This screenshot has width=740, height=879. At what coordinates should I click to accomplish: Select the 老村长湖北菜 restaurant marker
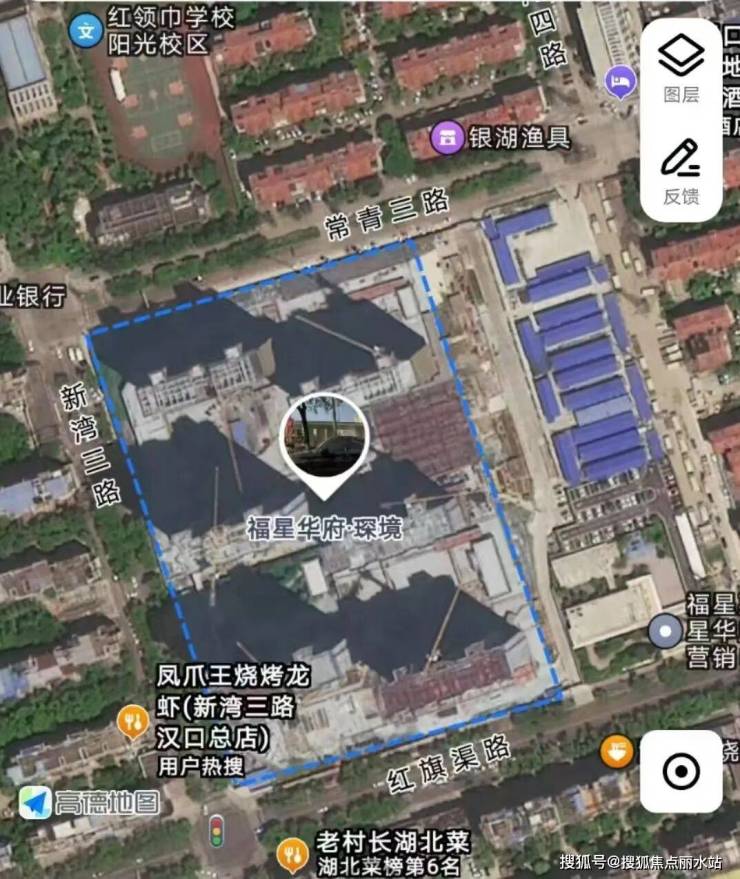point(290,849)
